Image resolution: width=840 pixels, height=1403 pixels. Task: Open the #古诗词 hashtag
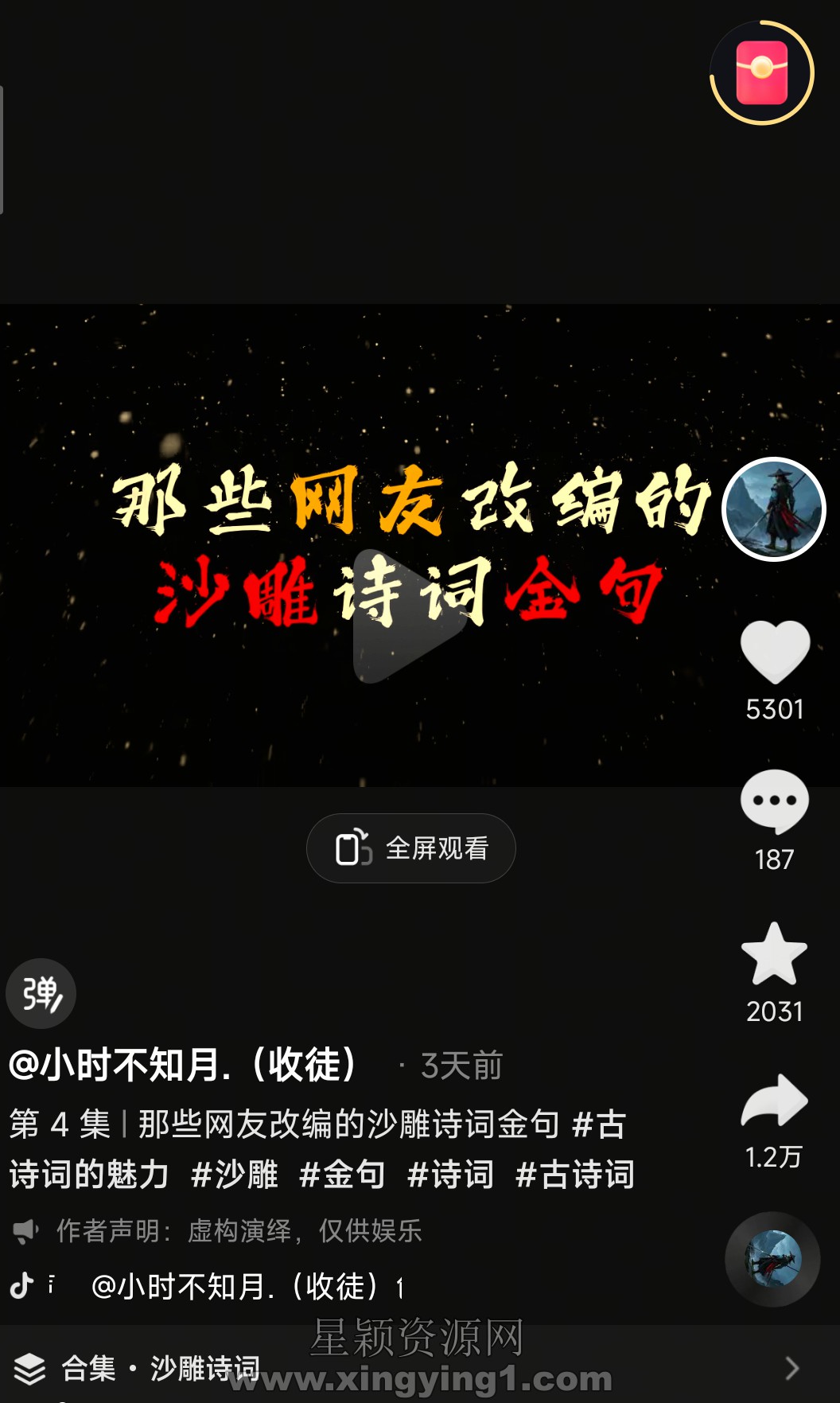(x=574, y=1175)
